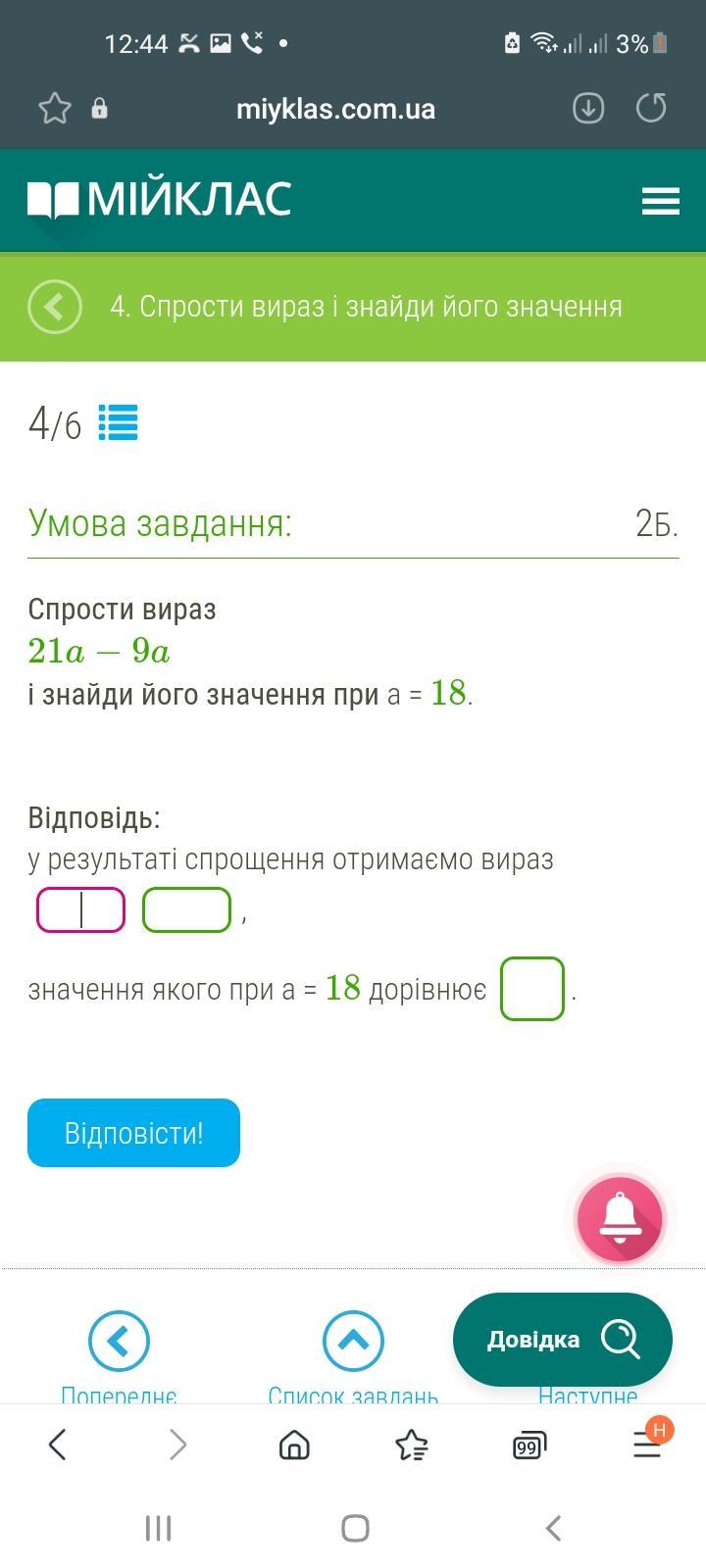Viewport: 706px width, 1568px height.
Task: Go back using the green header arrow
Action: tap(55, 307)
